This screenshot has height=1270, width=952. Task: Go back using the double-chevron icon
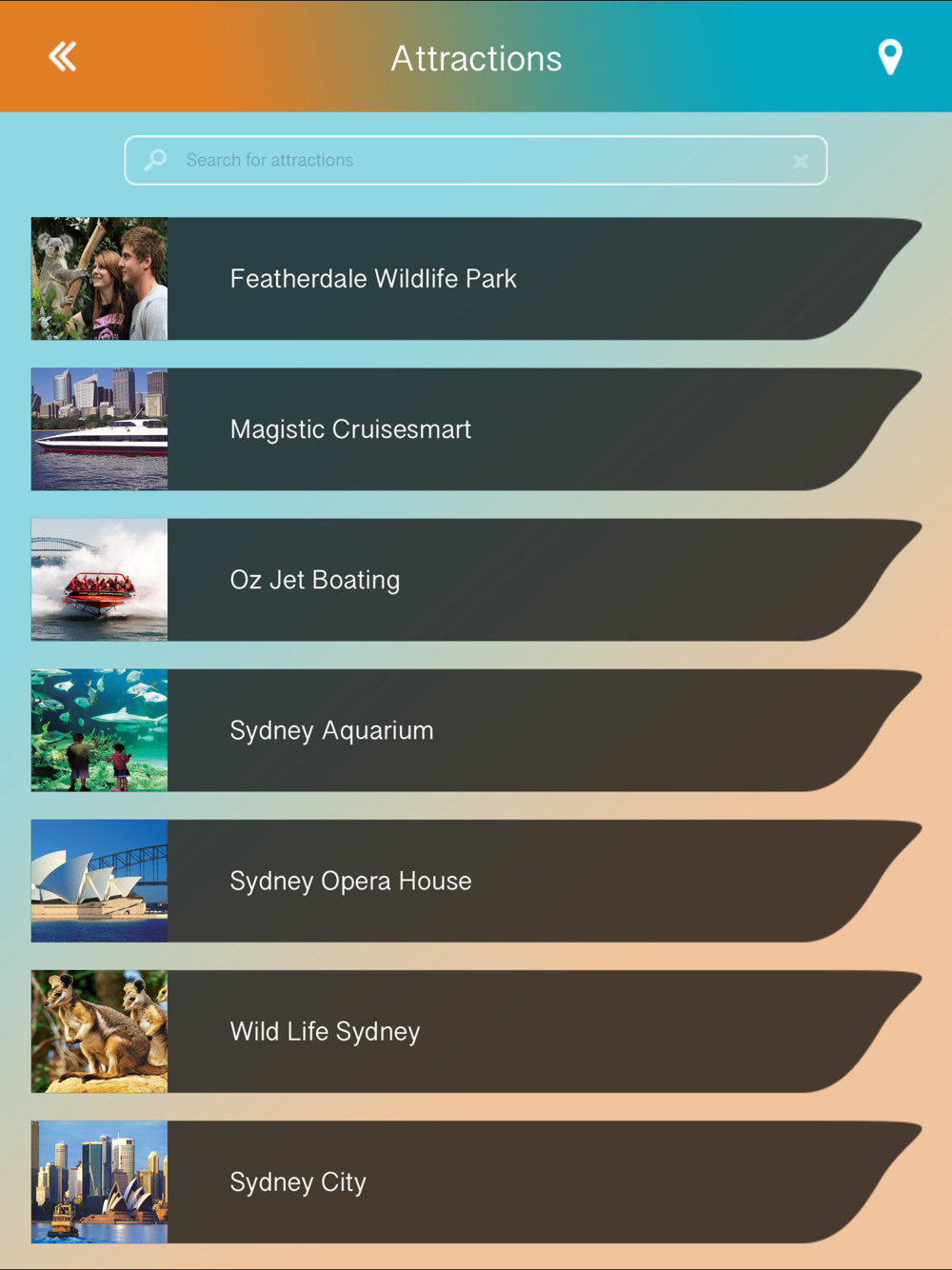[x=63, y=57]
